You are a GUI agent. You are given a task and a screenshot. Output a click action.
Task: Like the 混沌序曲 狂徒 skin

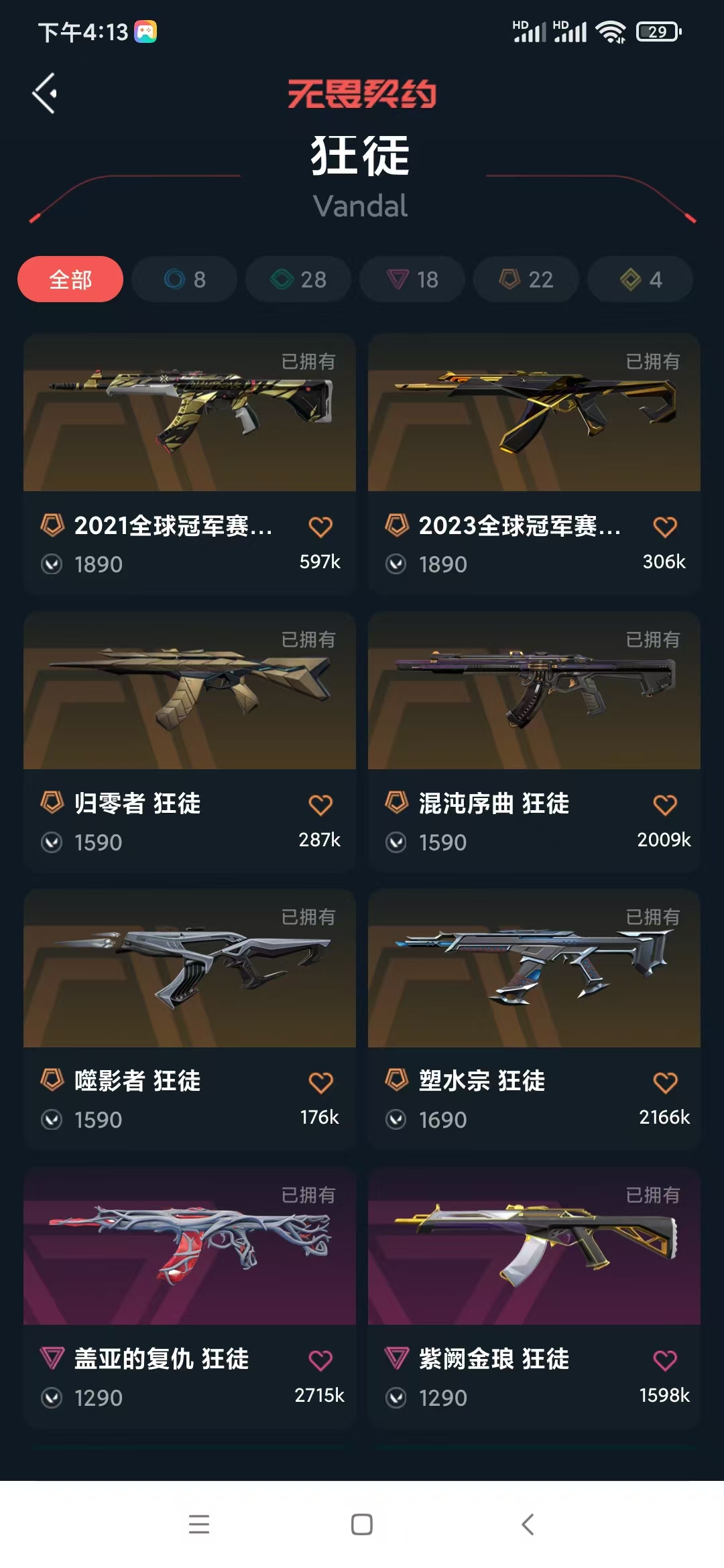[664, 805]
